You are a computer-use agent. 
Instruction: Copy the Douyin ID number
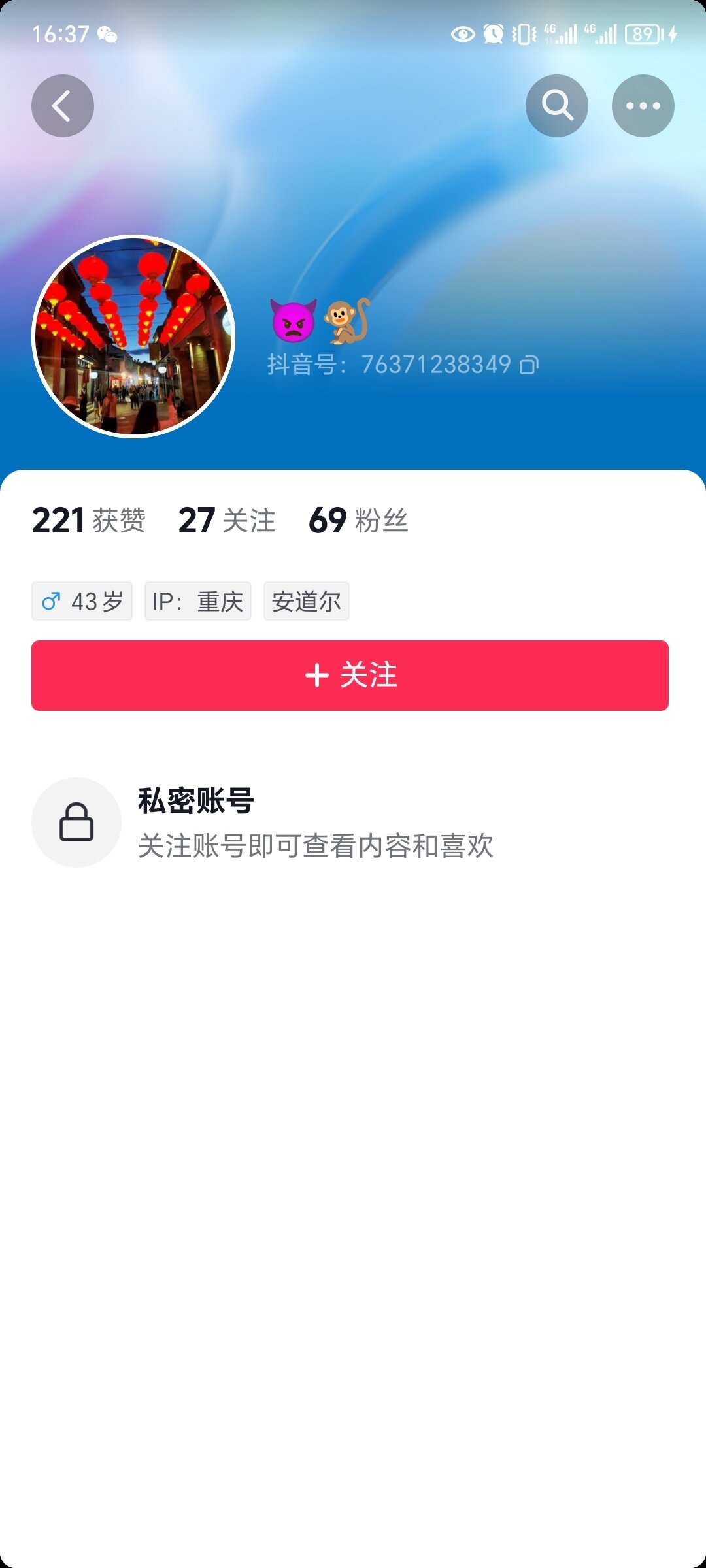(529, 365)
